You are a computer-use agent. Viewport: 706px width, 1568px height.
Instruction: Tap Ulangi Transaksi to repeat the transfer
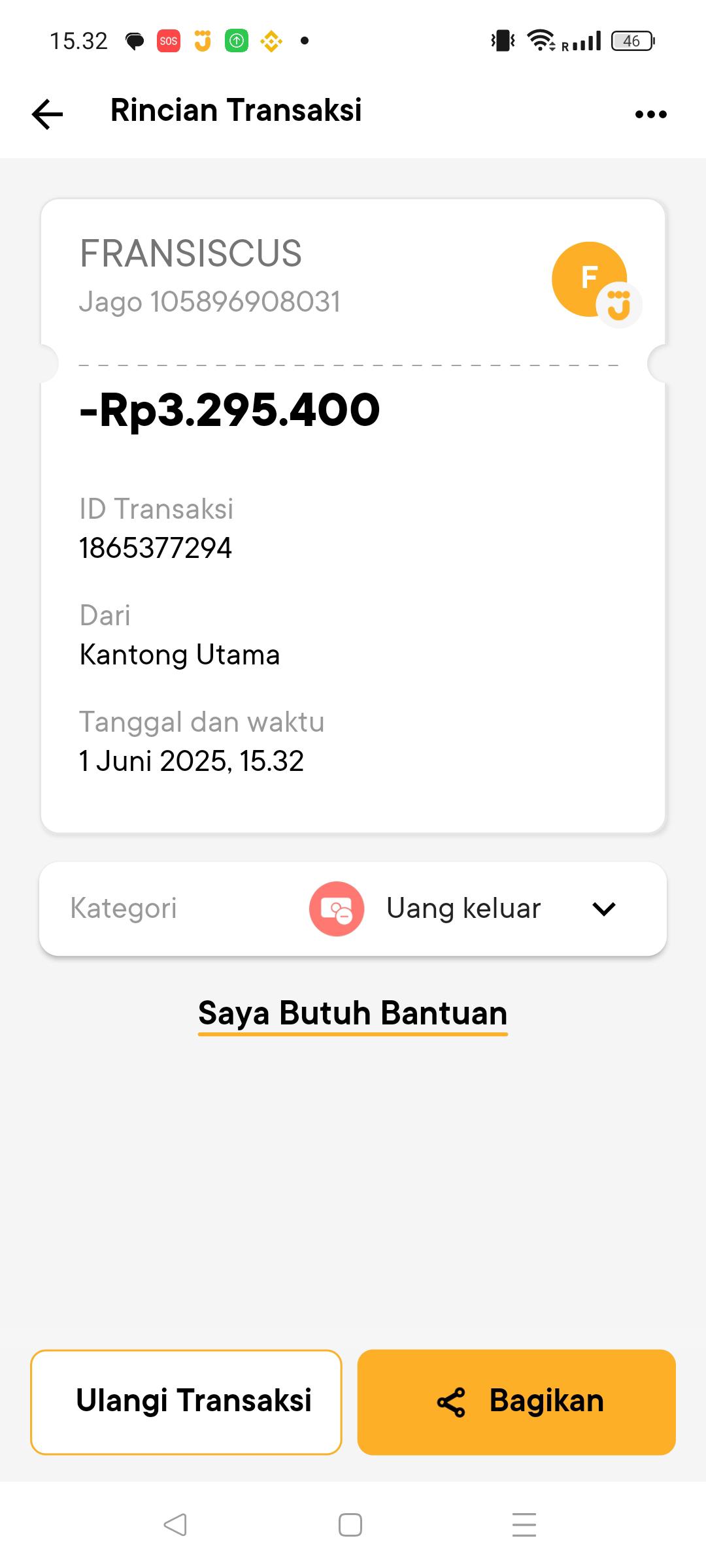186,1401
